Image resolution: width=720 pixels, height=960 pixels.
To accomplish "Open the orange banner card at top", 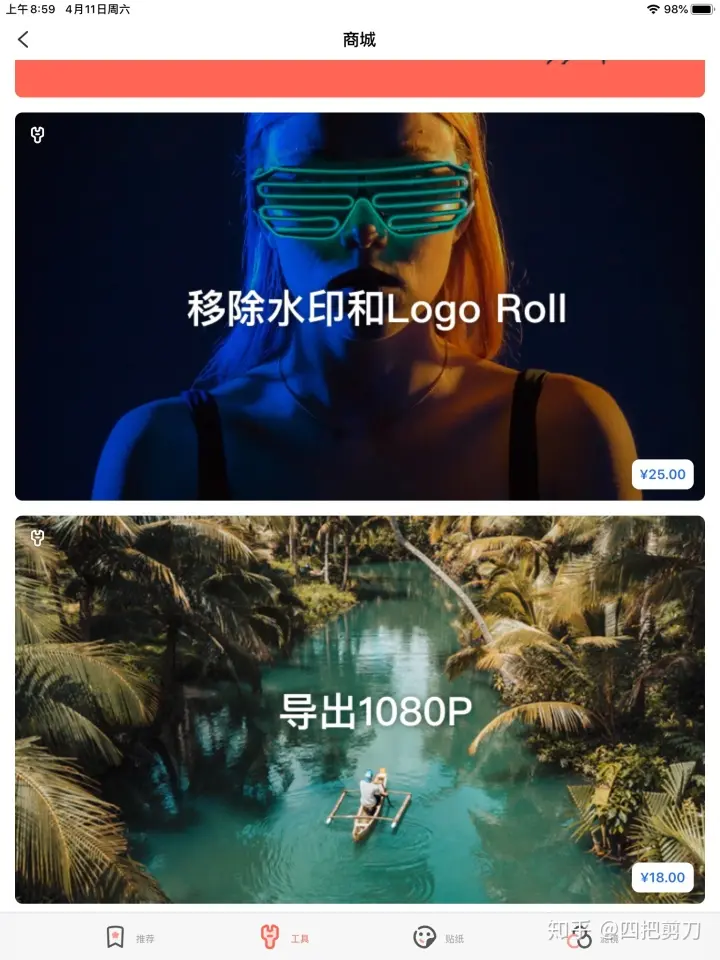I will pyautogui.click(x=360, y=78).
